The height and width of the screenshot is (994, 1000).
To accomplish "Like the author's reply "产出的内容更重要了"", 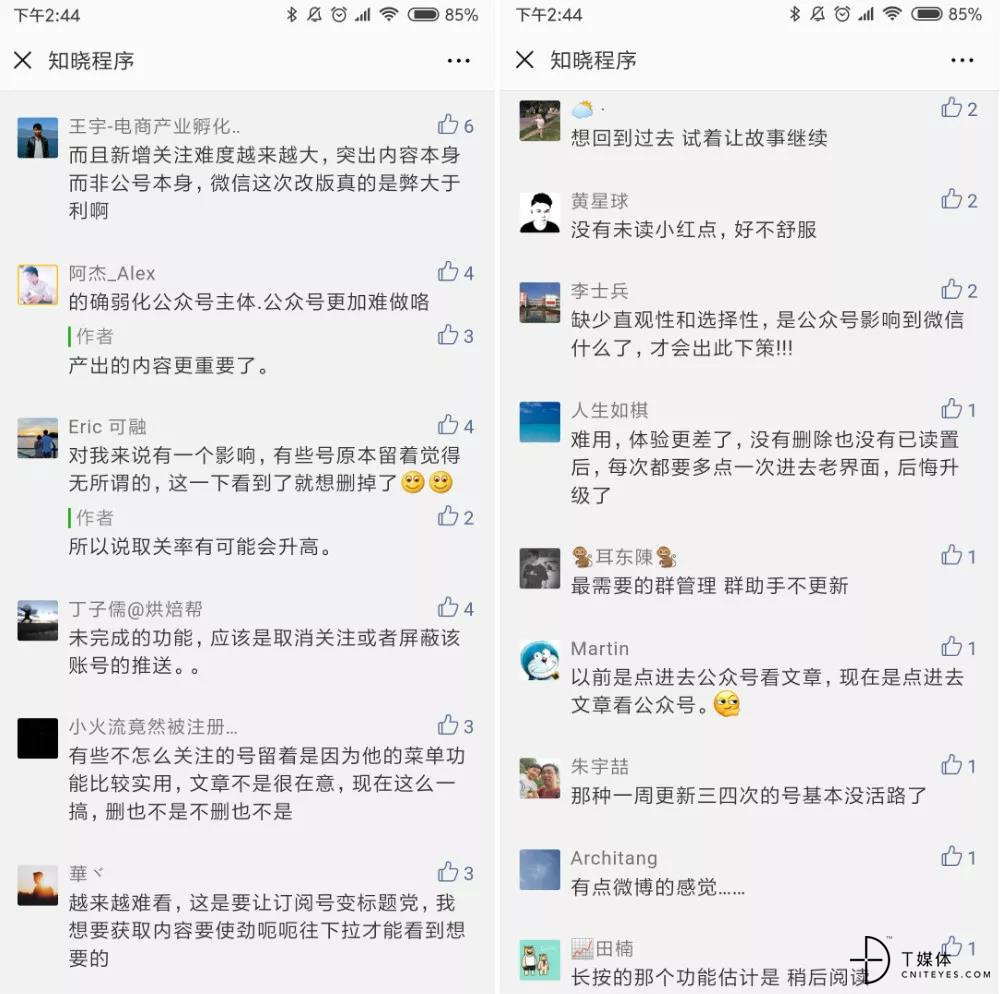I will coord(448,335).
